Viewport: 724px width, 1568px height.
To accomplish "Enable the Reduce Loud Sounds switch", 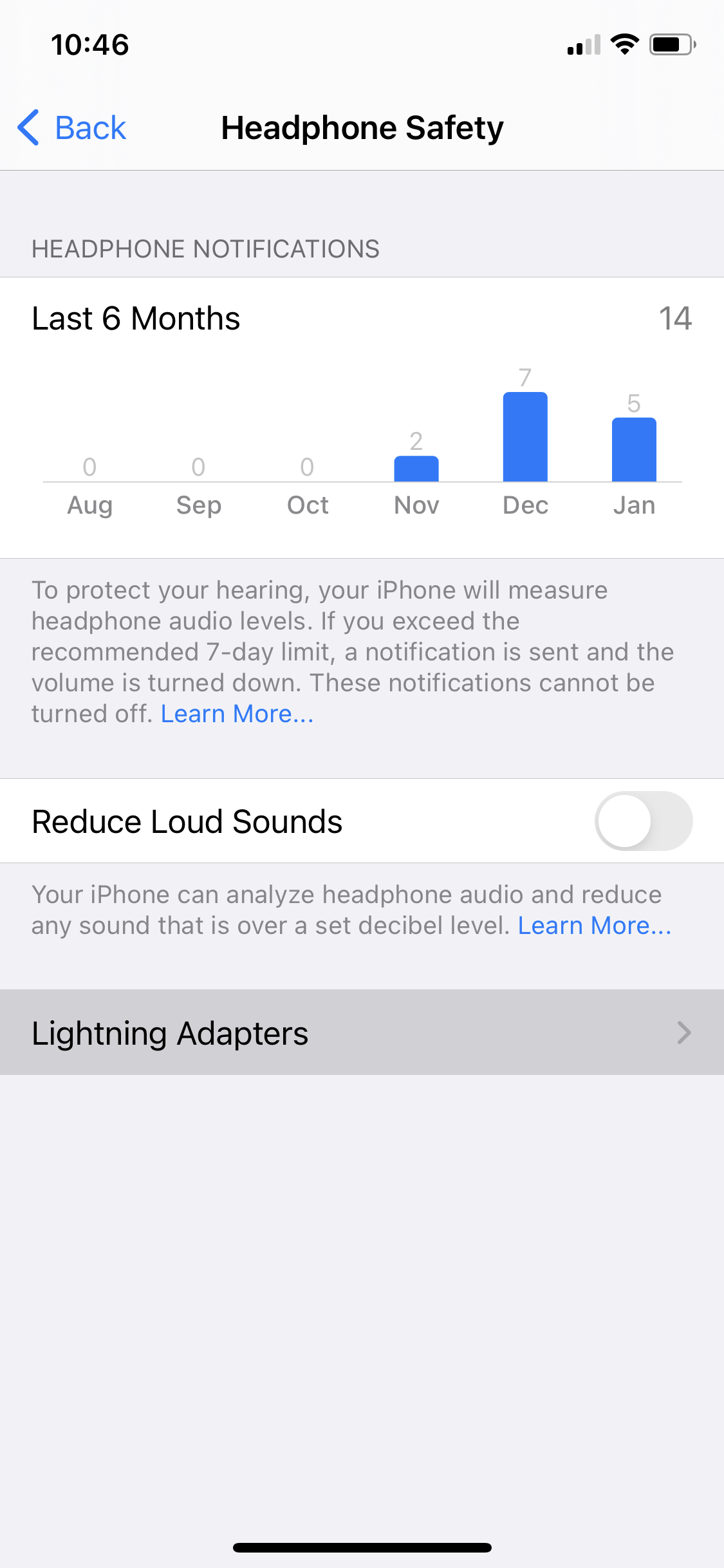I will click(x=643, y=821).
